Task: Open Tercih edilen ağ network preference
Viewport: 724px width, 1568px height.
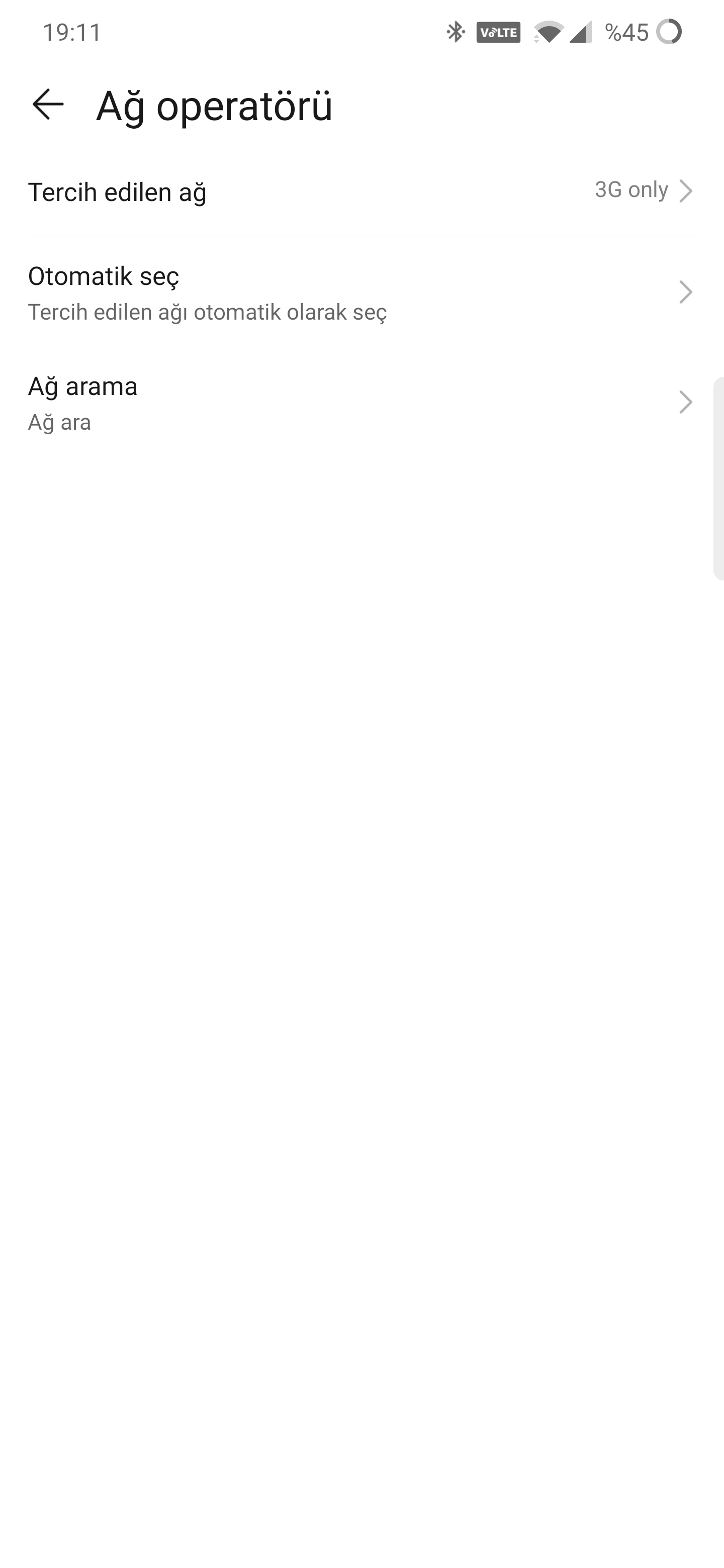Action: [361, 191]
